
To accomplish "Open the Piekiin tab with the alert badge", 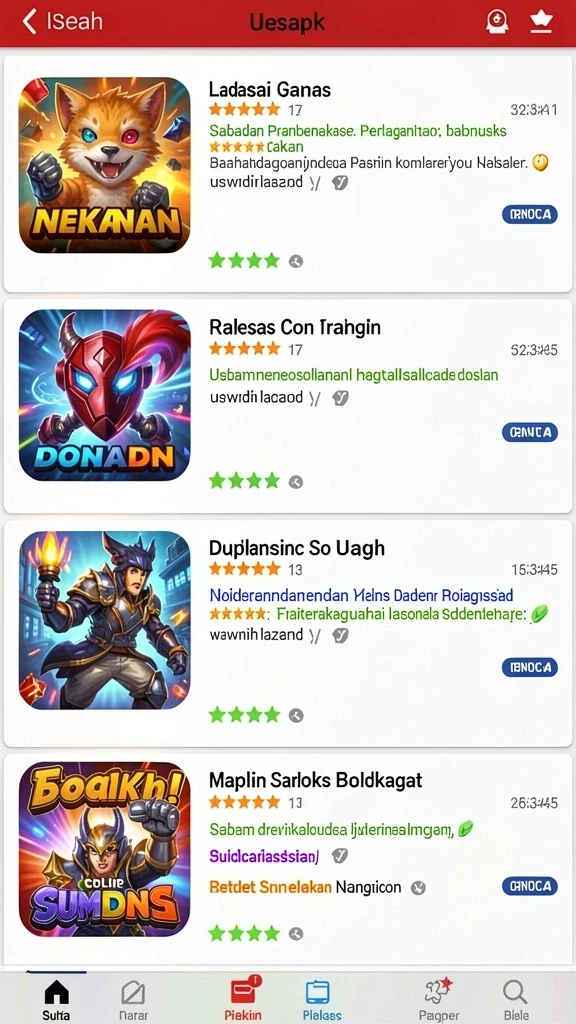I will pyautogui.click(x=243, y=1000).
